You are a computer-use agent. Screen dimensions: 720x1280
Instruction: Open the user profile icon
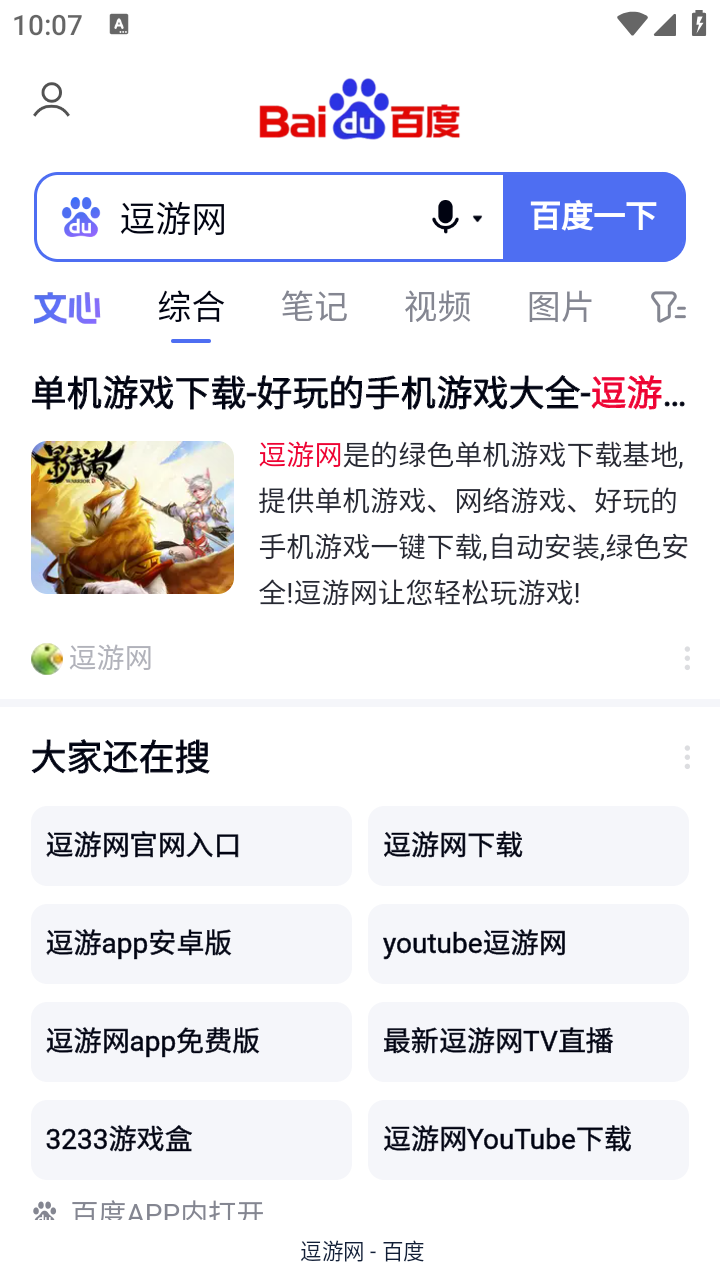(x=52, y=99)
